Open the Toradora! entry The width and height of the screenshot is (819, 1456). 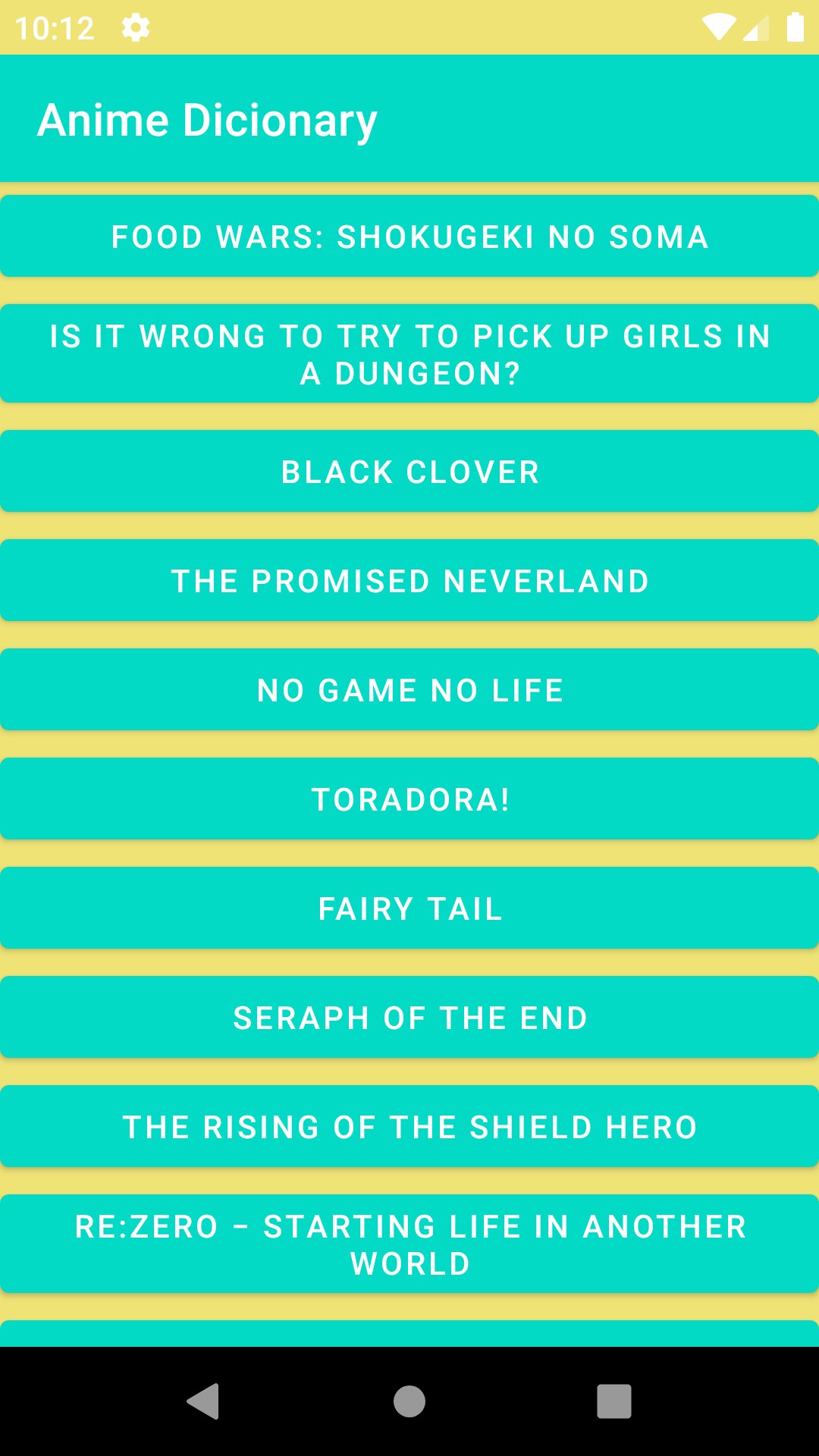pos(409,799)
